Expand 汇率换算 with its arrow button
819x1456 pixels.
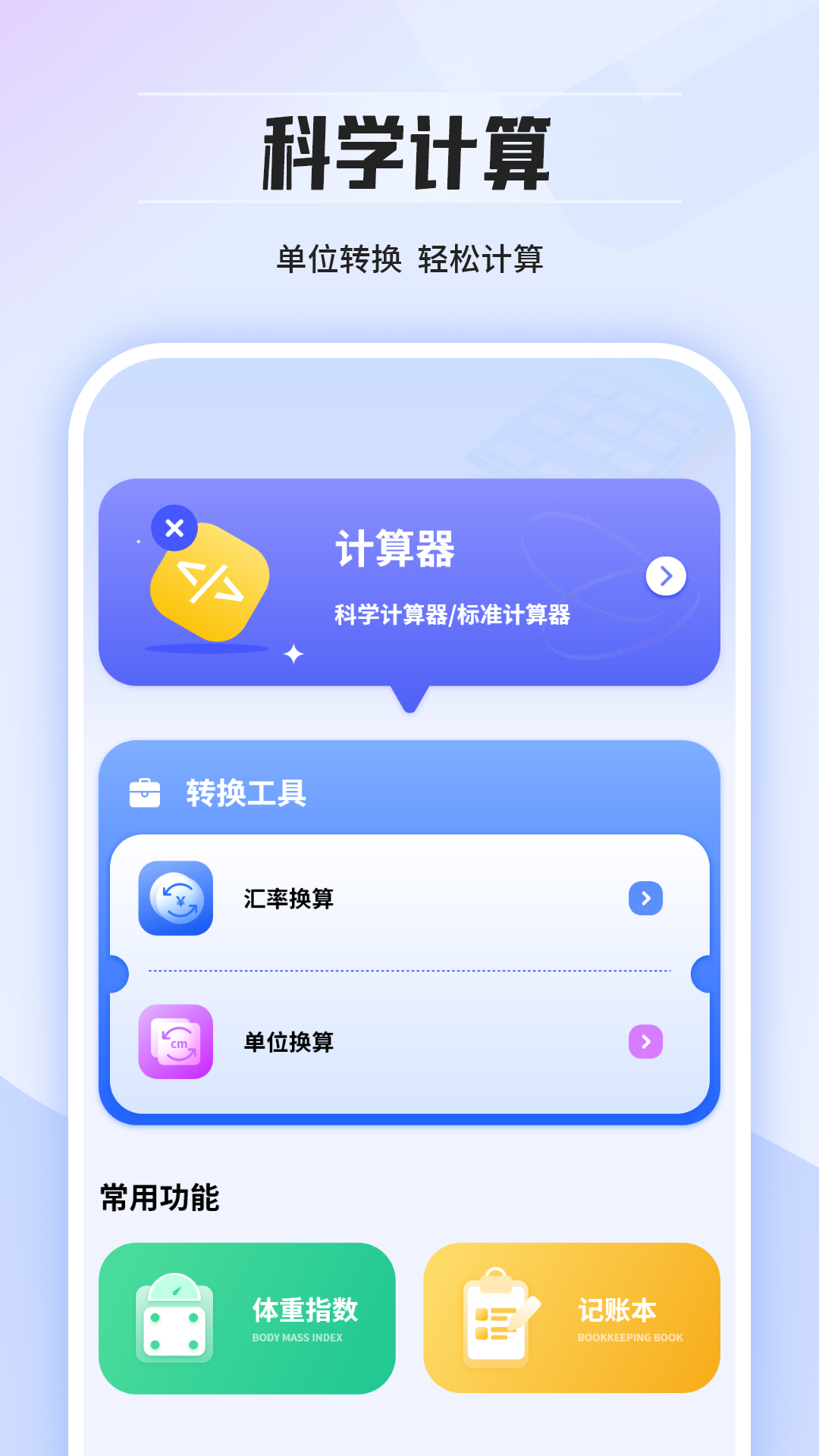[645, 899]
